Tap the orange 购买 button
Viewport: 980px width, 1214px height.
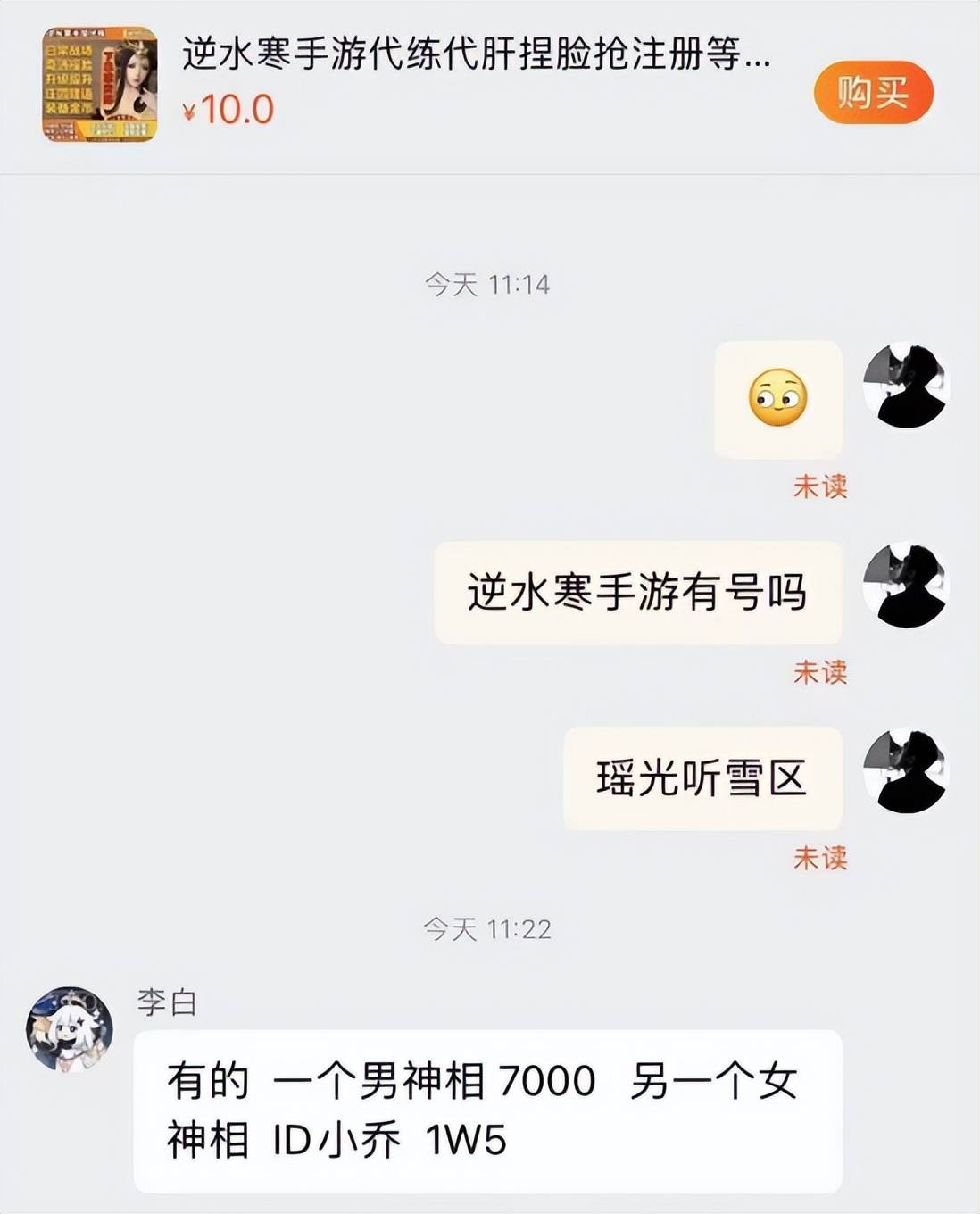[873, 92]
